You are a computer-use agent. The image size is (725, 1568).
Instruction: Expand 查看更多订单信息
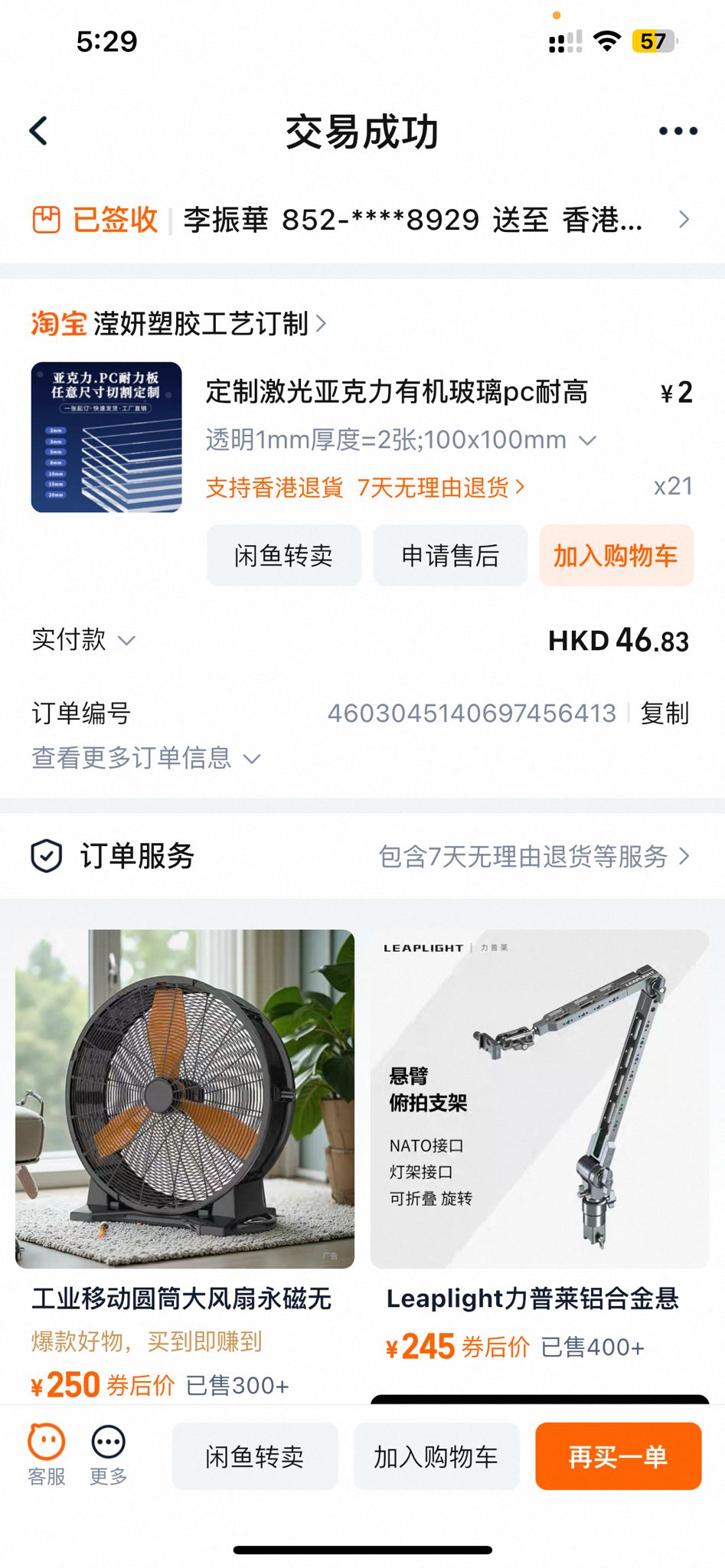tap(145, 758)
